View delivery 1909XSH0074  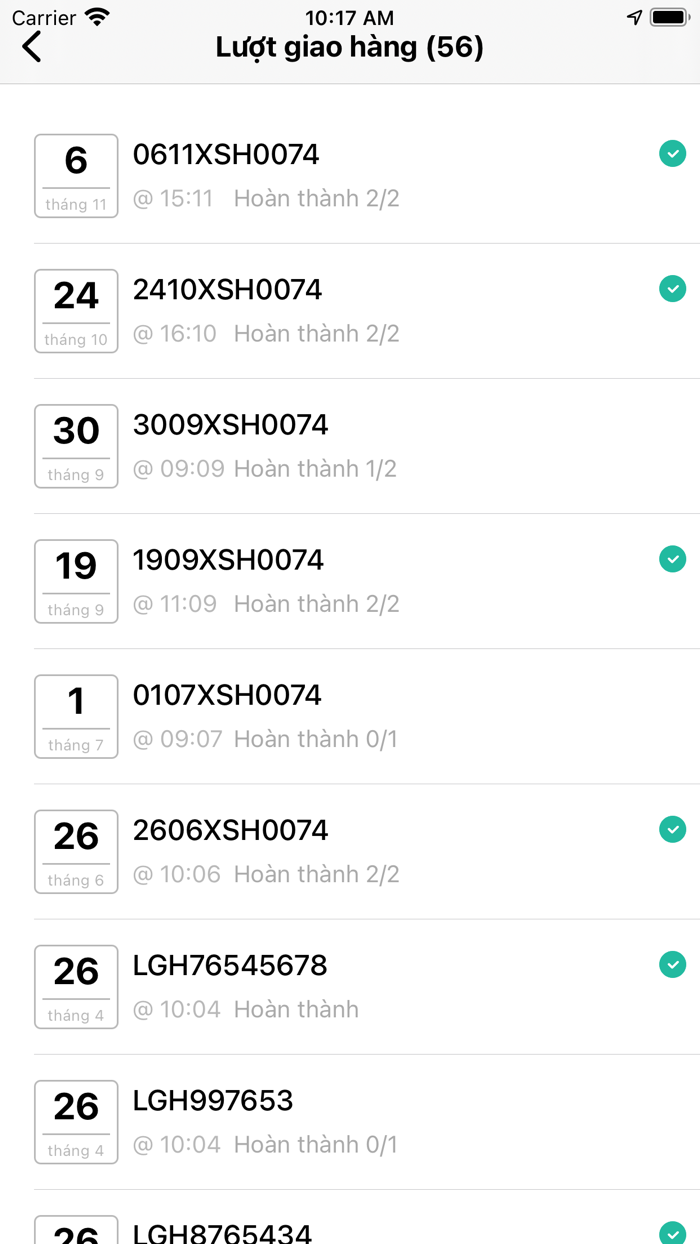coord(350,581)
